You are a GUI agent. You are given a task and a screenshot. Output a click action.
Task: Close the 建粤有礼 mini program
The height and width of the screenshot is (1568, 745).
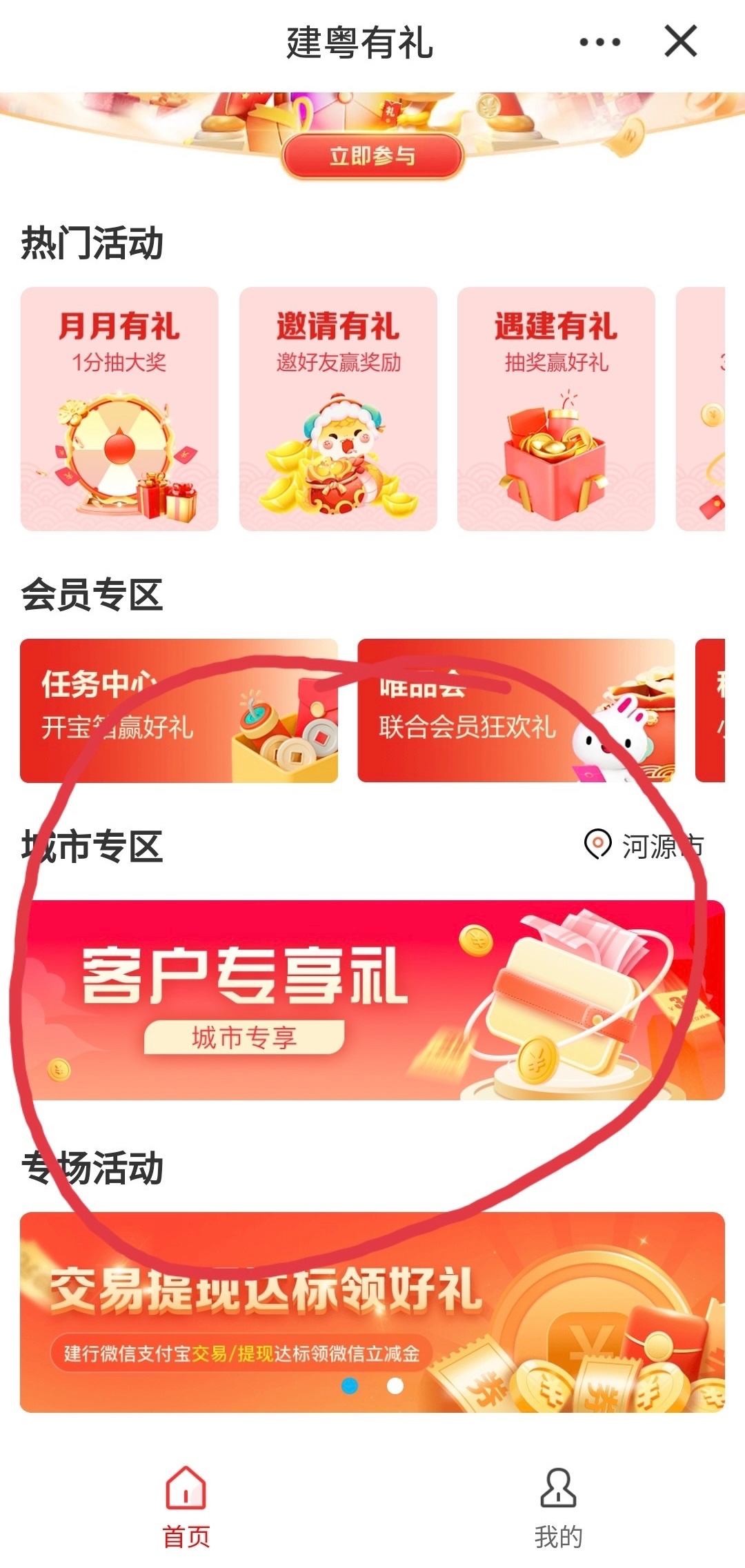[680, 41]
